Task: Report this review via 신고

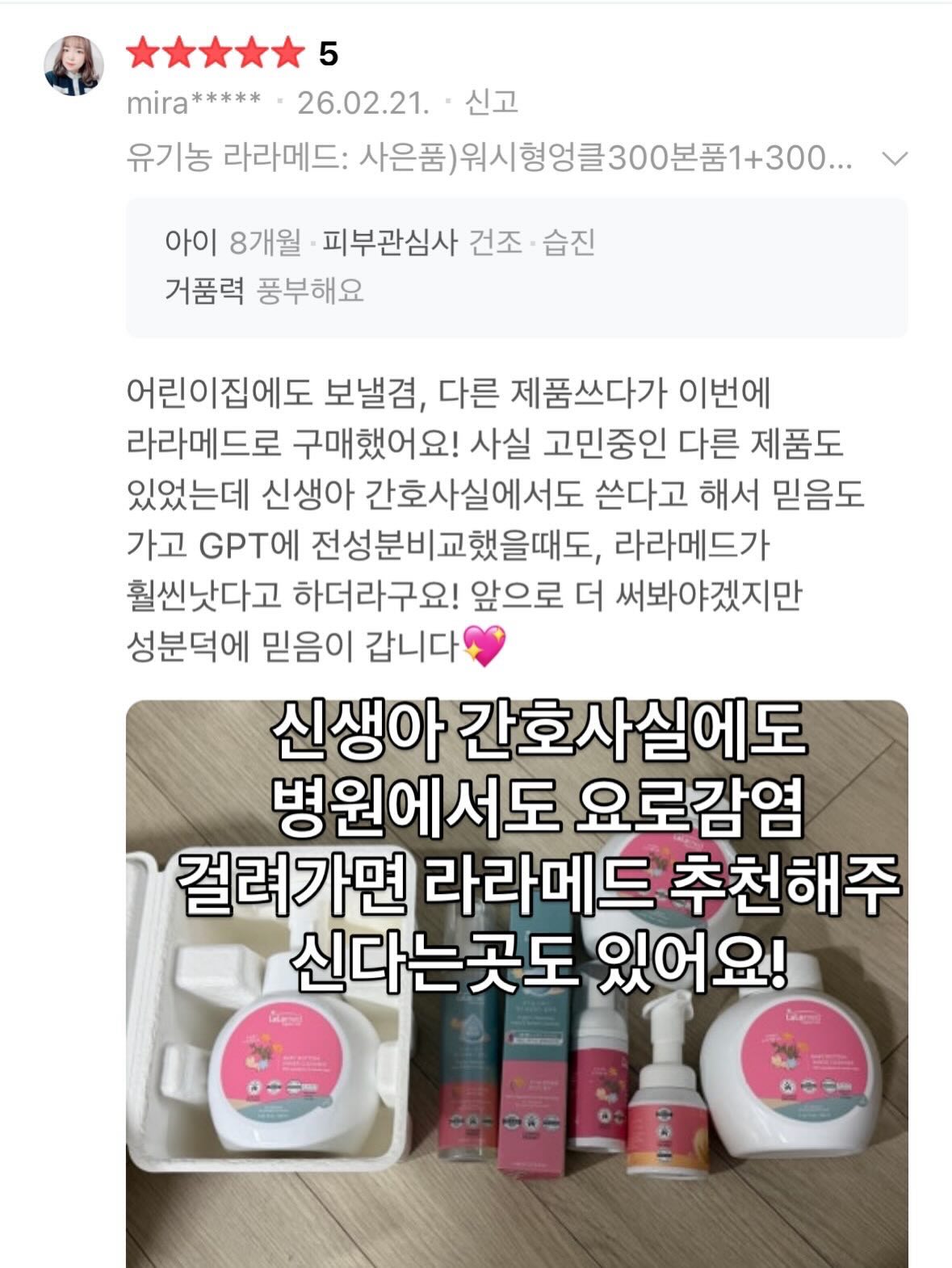Action: coord(491,103)
